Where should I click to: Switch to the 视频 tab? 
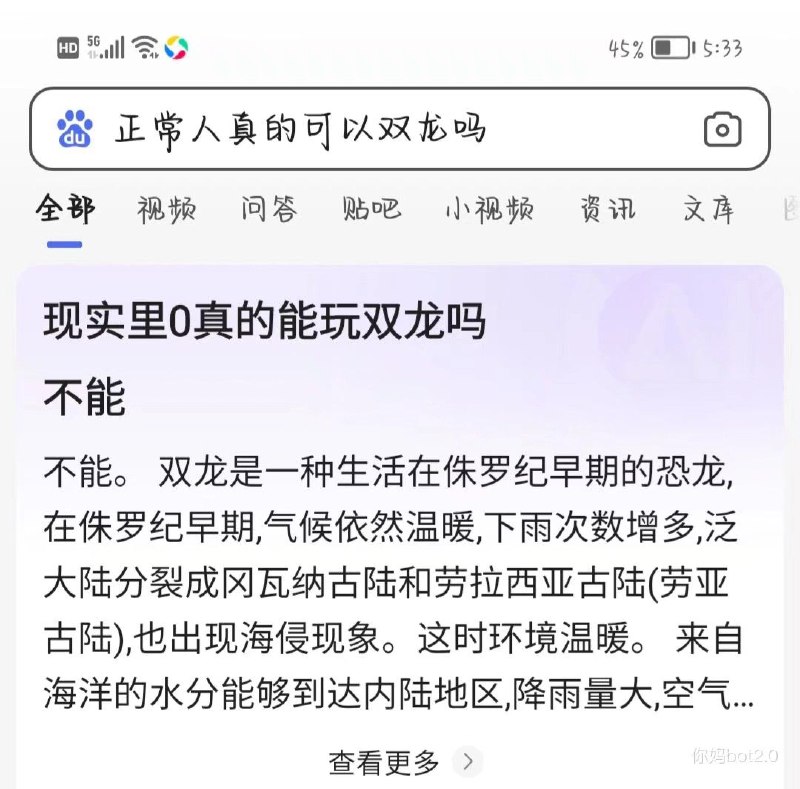coord(166,210)
